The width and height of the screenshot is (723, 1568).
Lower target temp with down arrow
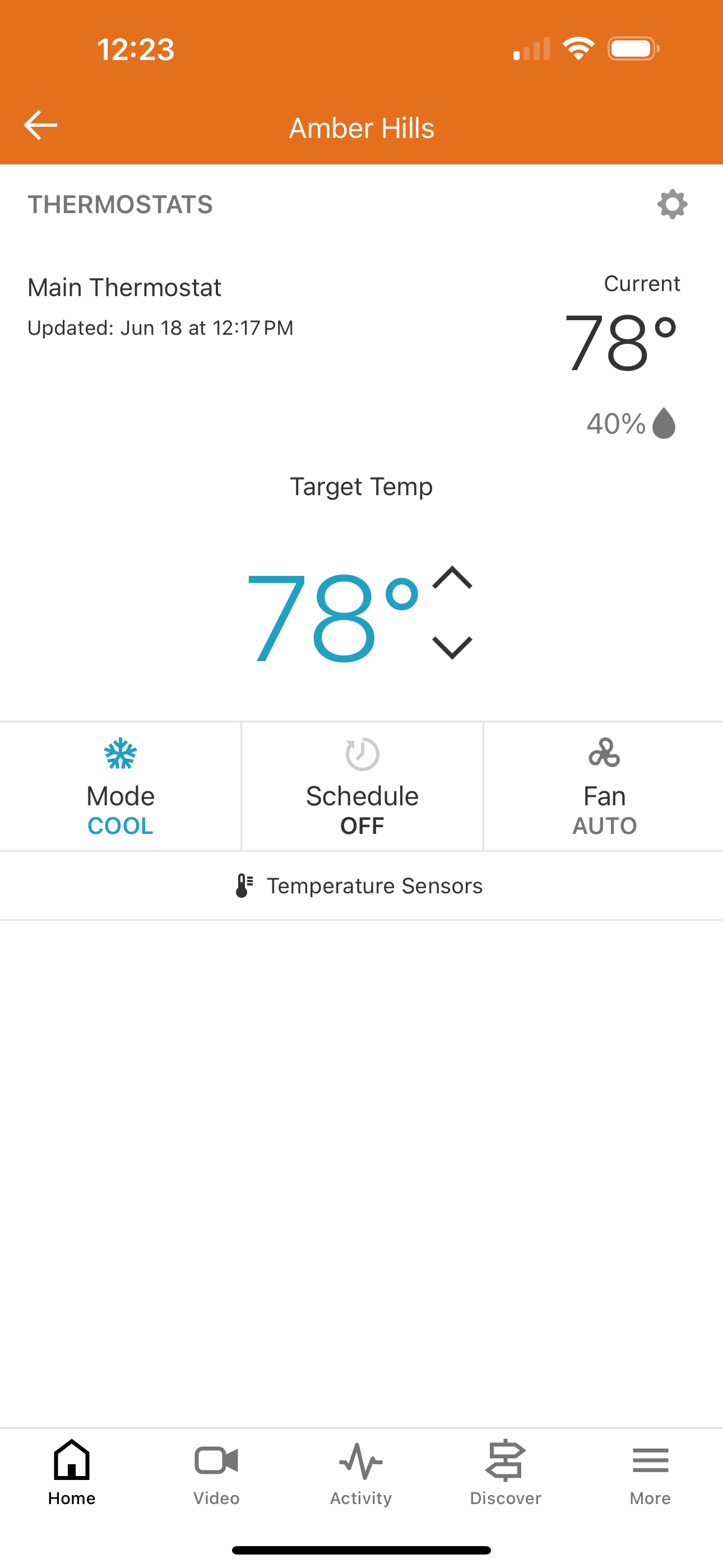(x=452, y=648)
